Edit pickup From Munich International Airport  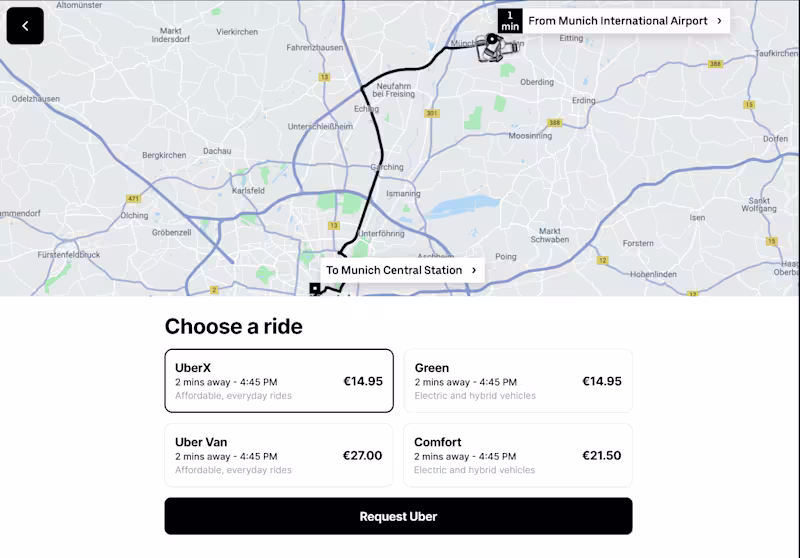(x=625, y=21)
